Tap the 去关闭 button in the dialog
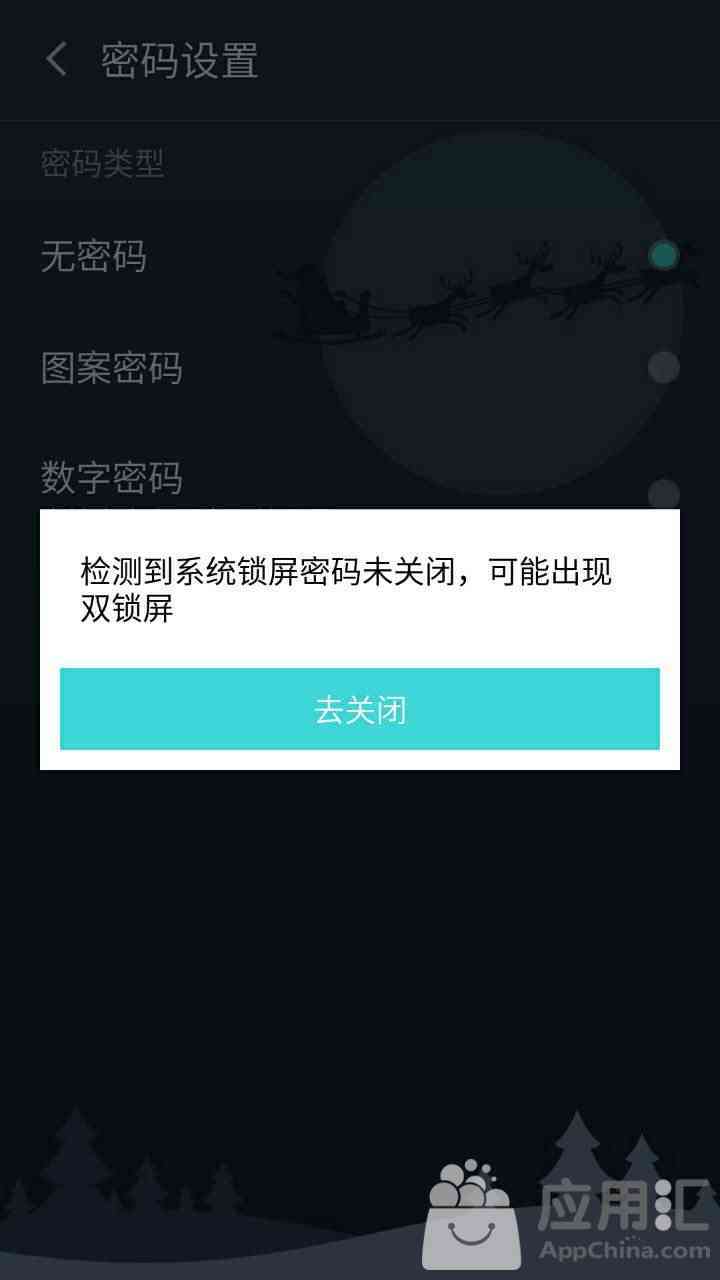 pos(360,709)
